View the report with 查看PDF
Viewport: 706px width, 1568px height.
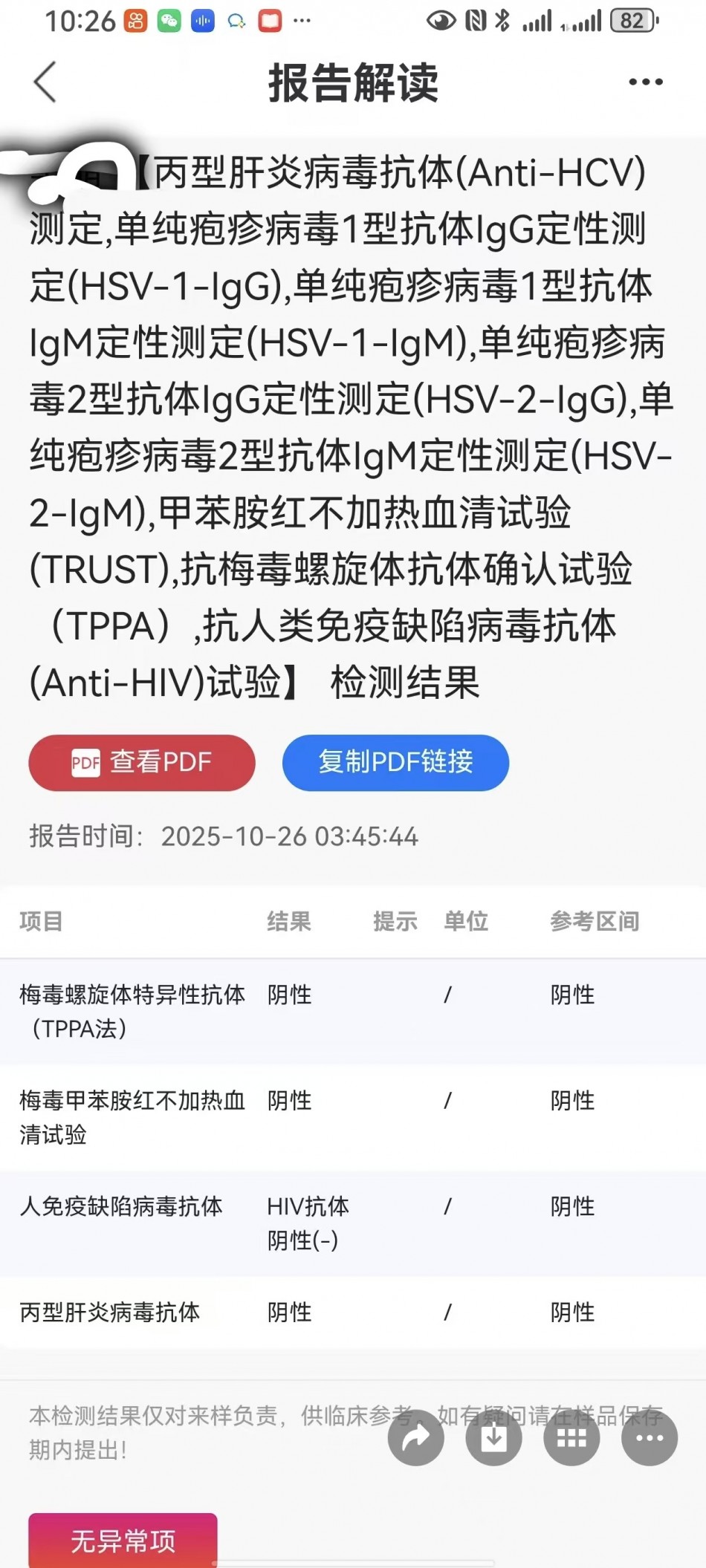[x=142, y=762]
